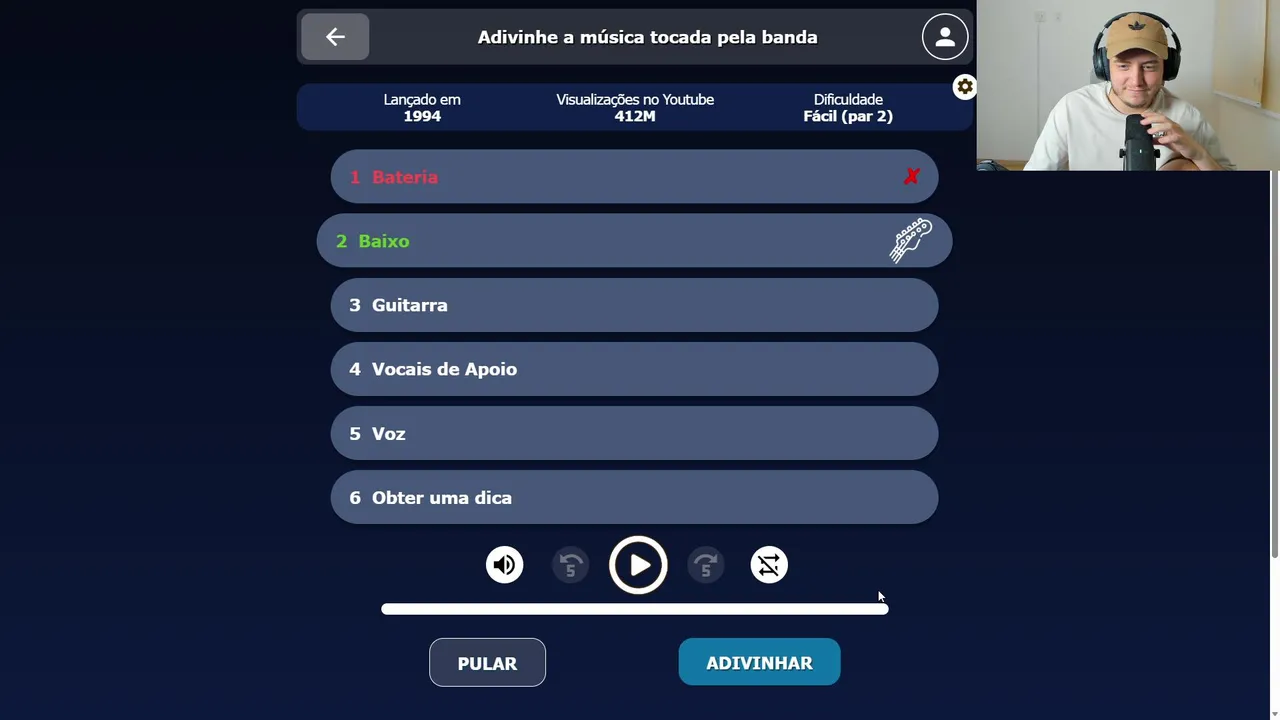Tap ADIVINHAR to guess the song
1280x720 pixels.
click(759, 663)
